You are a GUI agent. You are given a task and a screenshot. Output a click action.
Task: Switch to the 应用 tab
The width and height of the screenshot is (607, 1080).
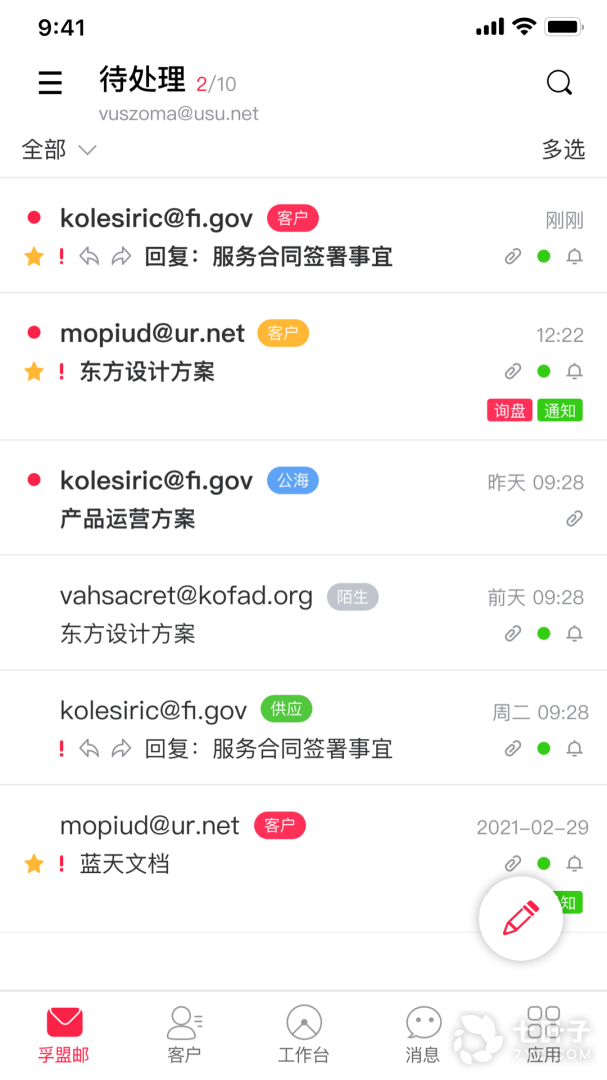click(x=544, y=1035)
